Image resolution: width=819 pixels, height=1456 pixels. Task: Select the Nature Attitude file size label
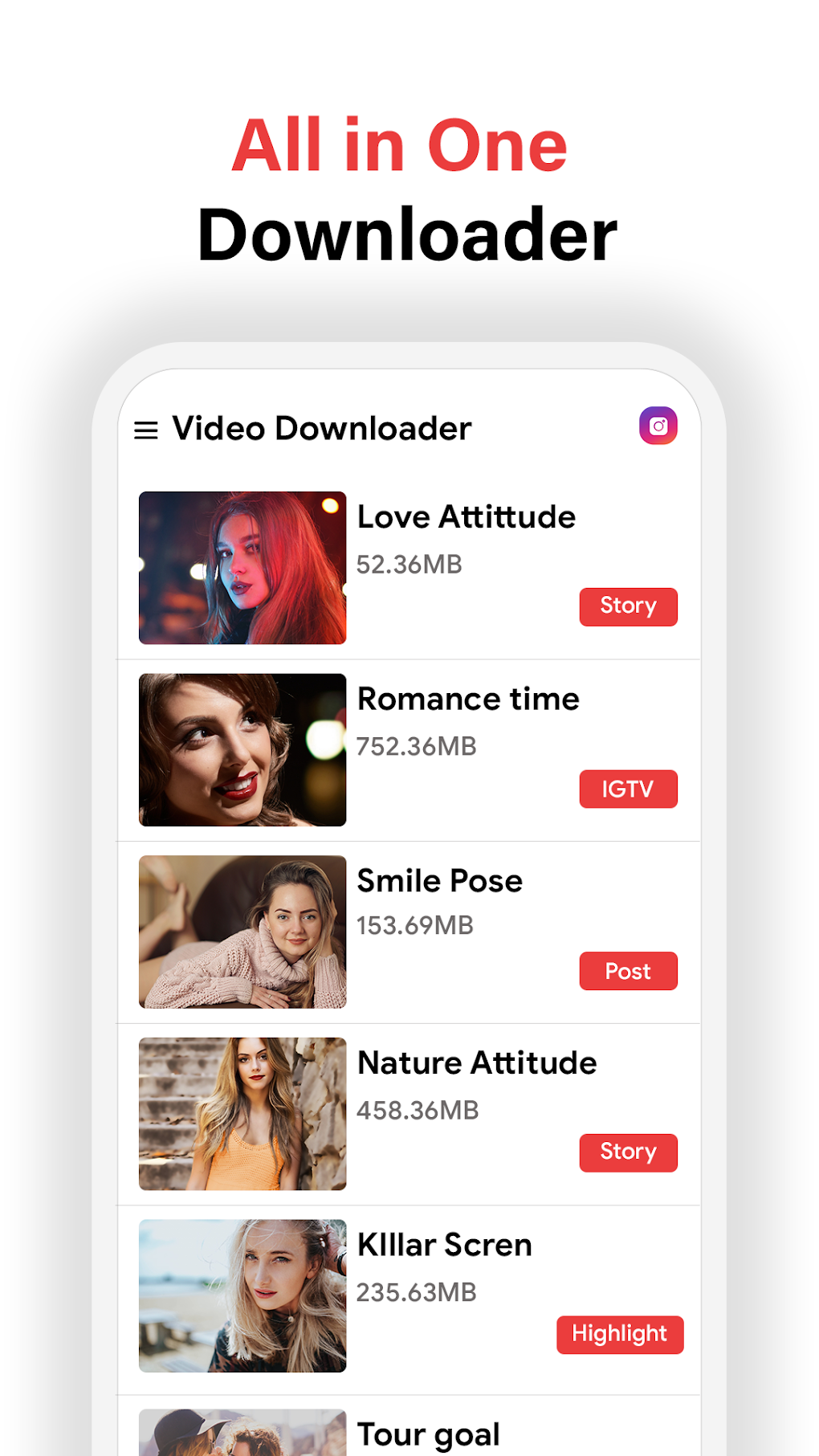coord(418,1110)
